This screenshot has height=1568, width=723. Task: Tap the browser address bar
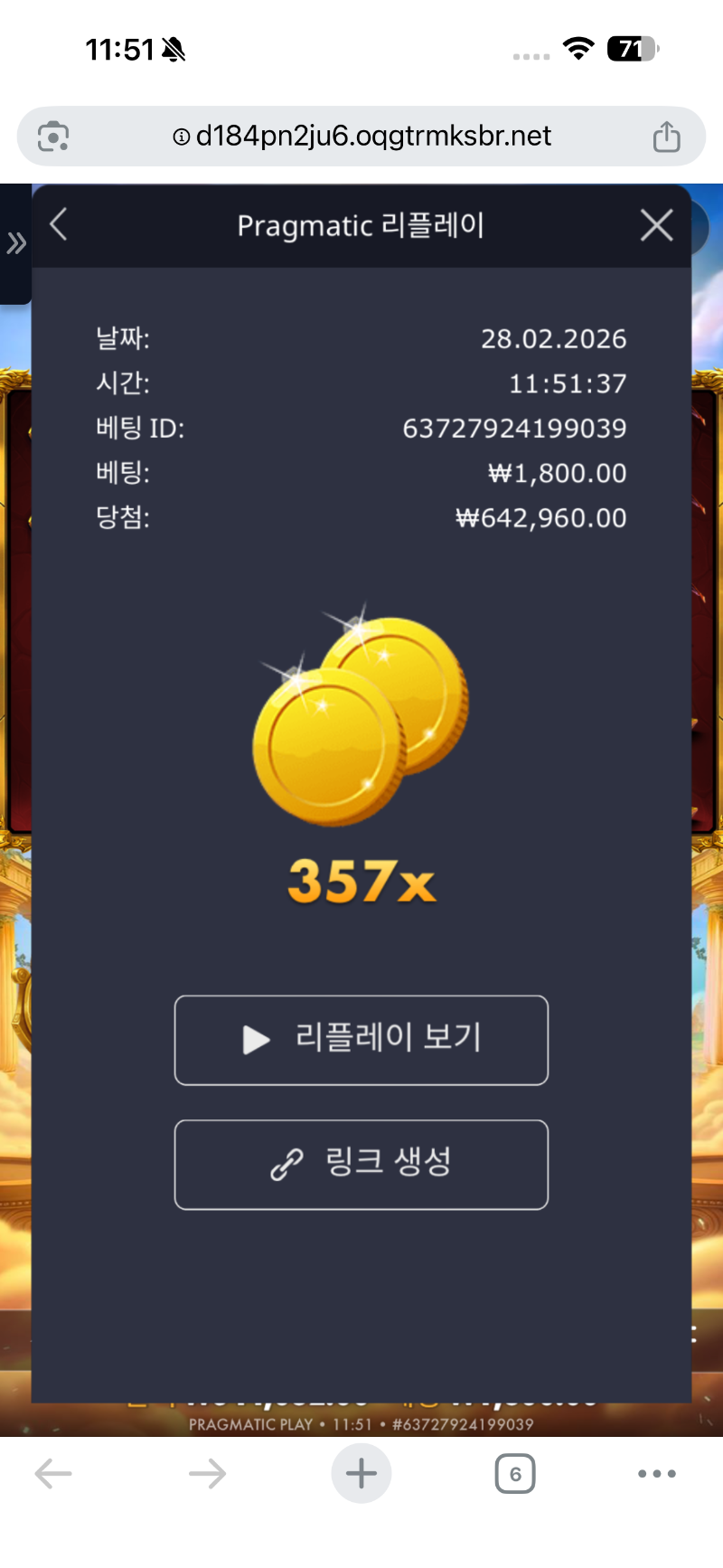(x=361, y=137)
